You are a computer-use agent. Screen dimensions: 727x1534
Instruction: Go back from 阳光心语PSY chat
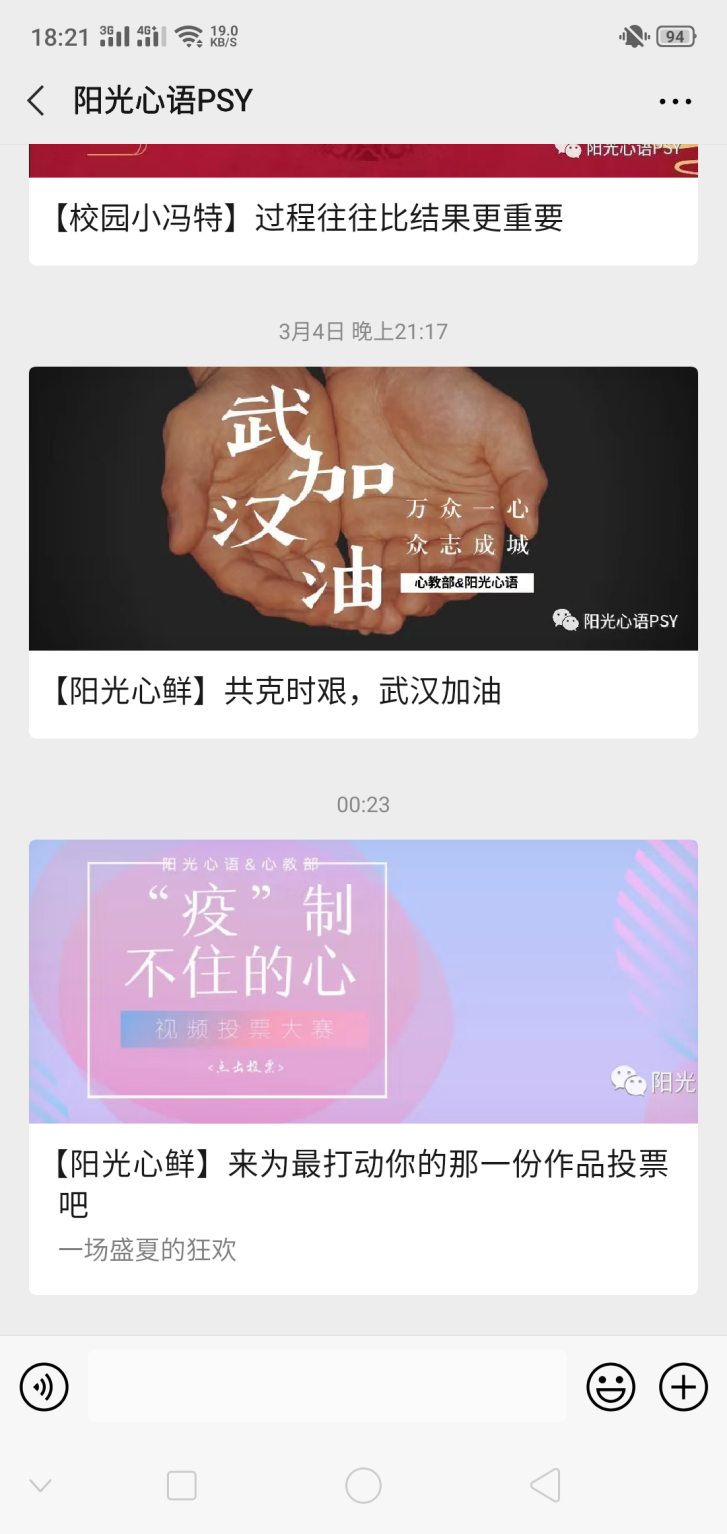pos(36,100)
